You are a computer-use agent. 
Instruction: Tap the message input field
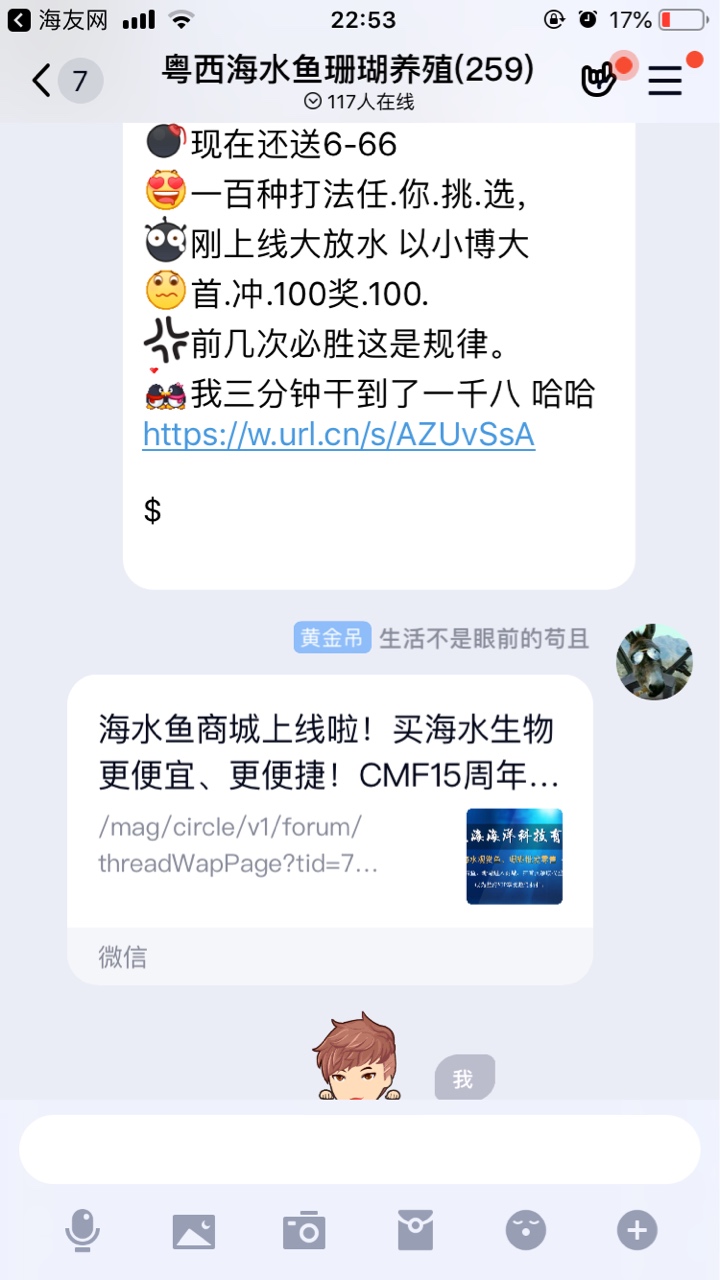[360, 1149]
